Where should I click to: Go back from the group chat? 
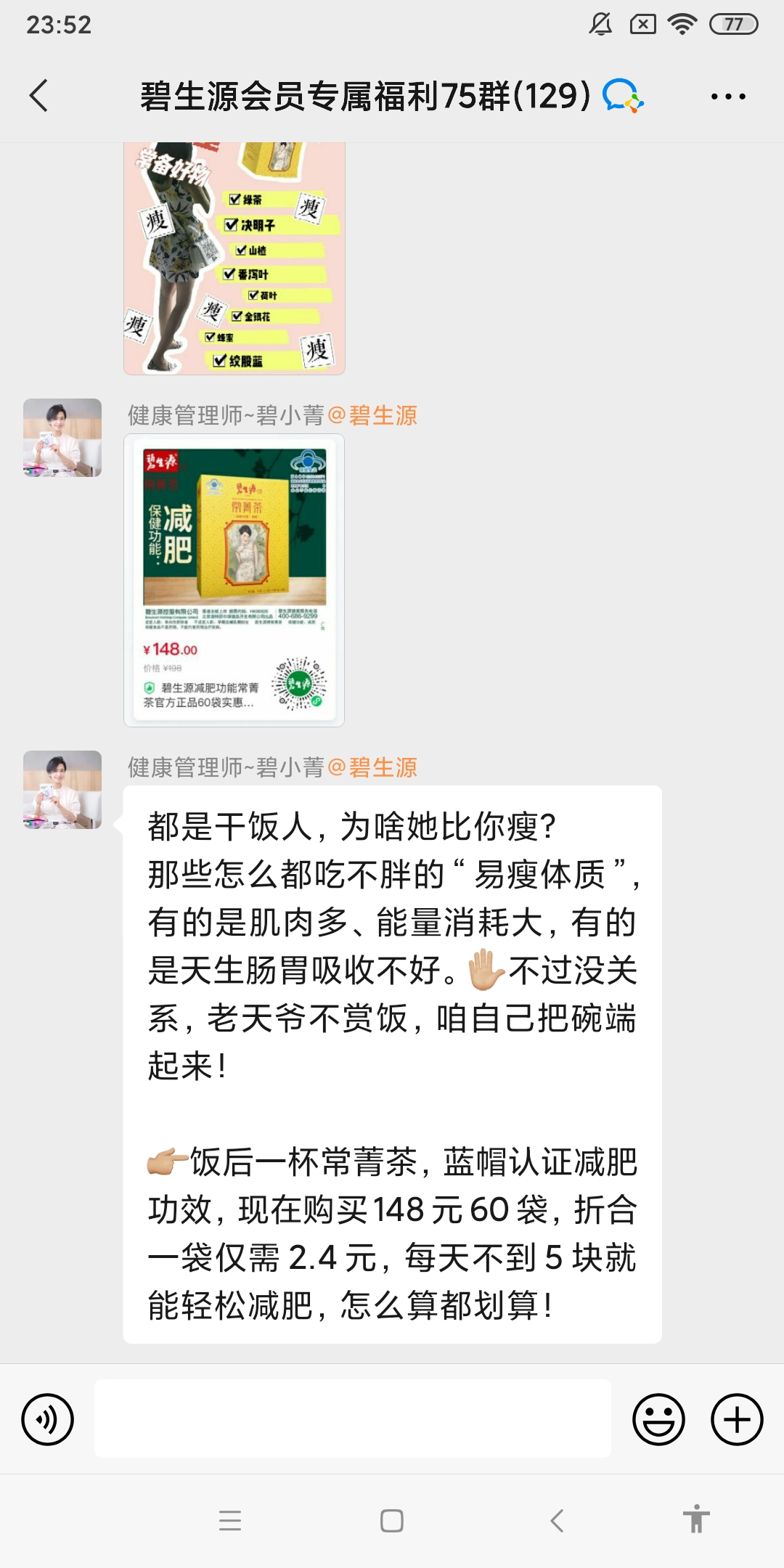click(x=39, y=96)
